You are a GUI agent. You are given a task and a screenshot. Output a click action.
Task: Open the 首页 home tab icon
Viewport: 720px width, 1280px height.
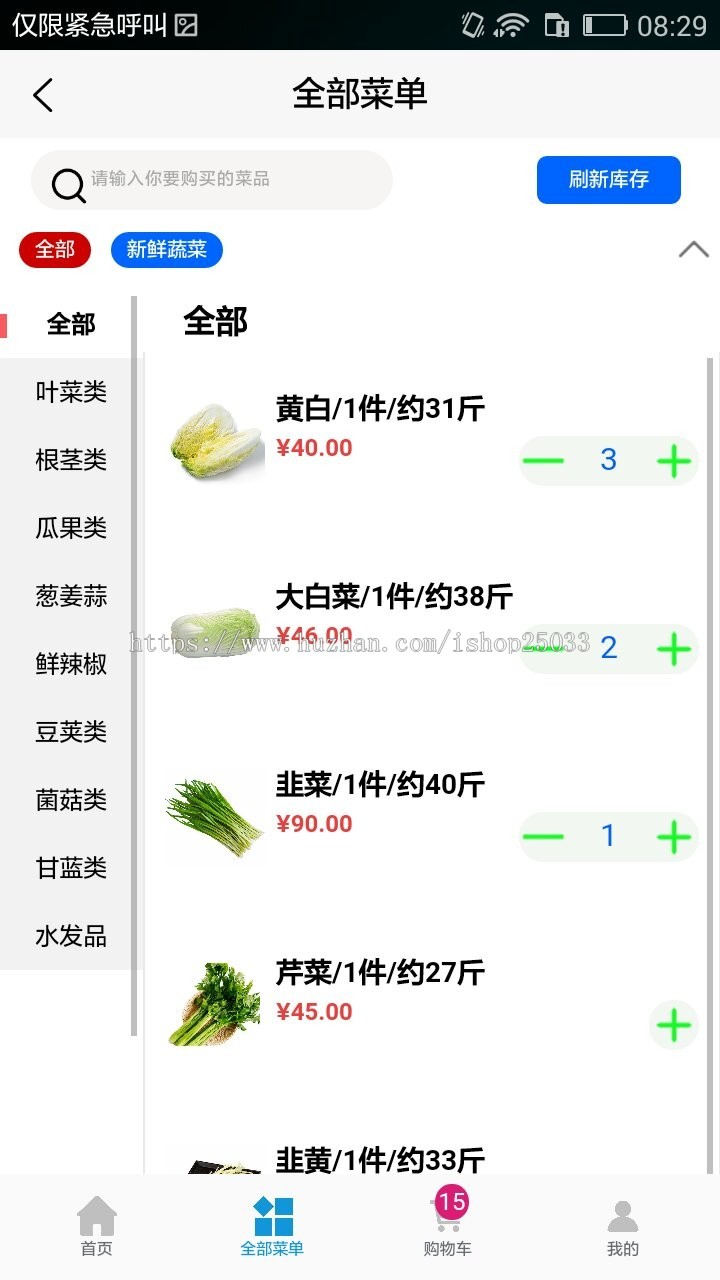click(95, 1220)
